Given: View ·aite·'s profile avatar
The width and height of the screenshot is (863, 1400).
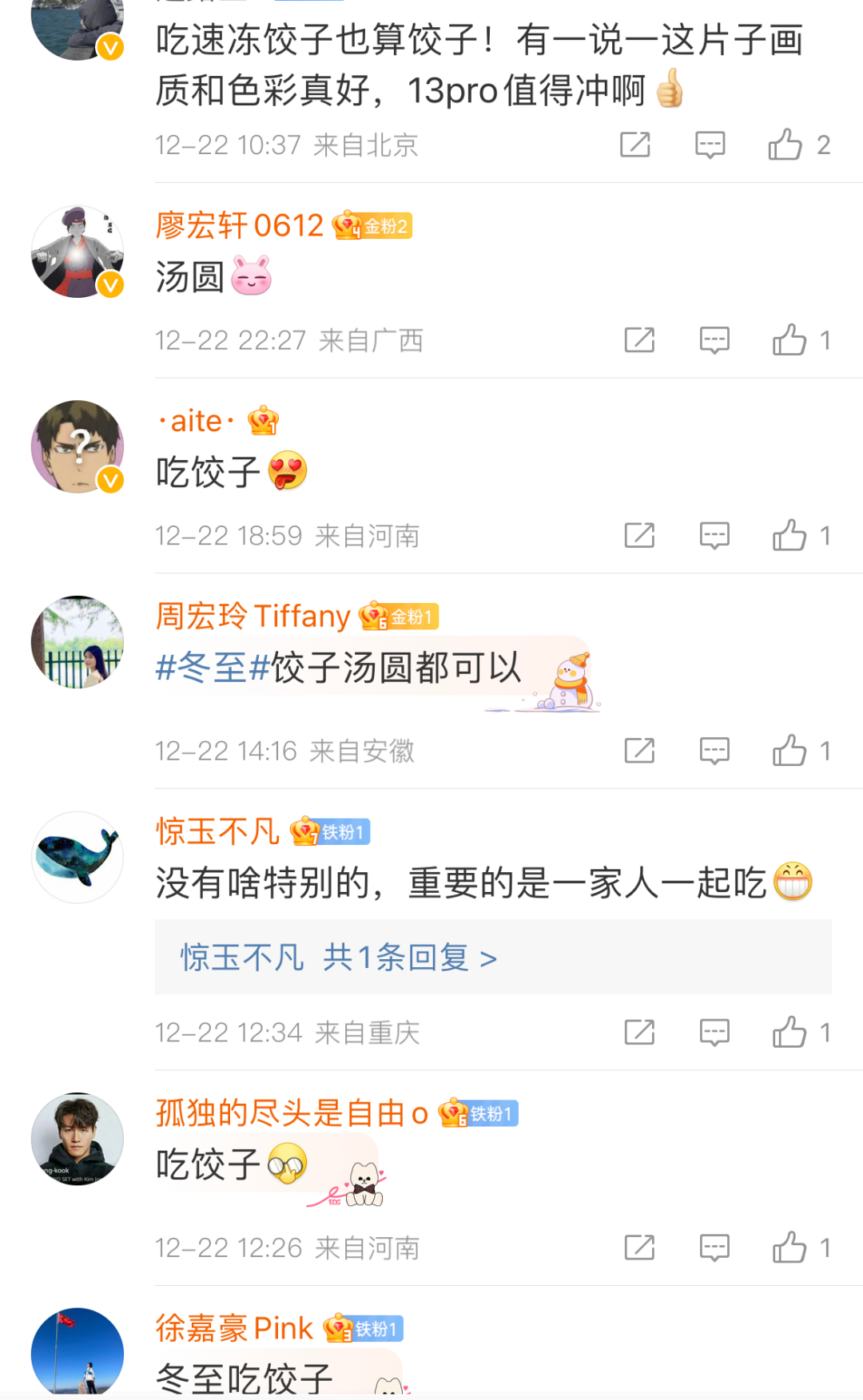Looking at the screenshot, I should (x=78, y=446).
